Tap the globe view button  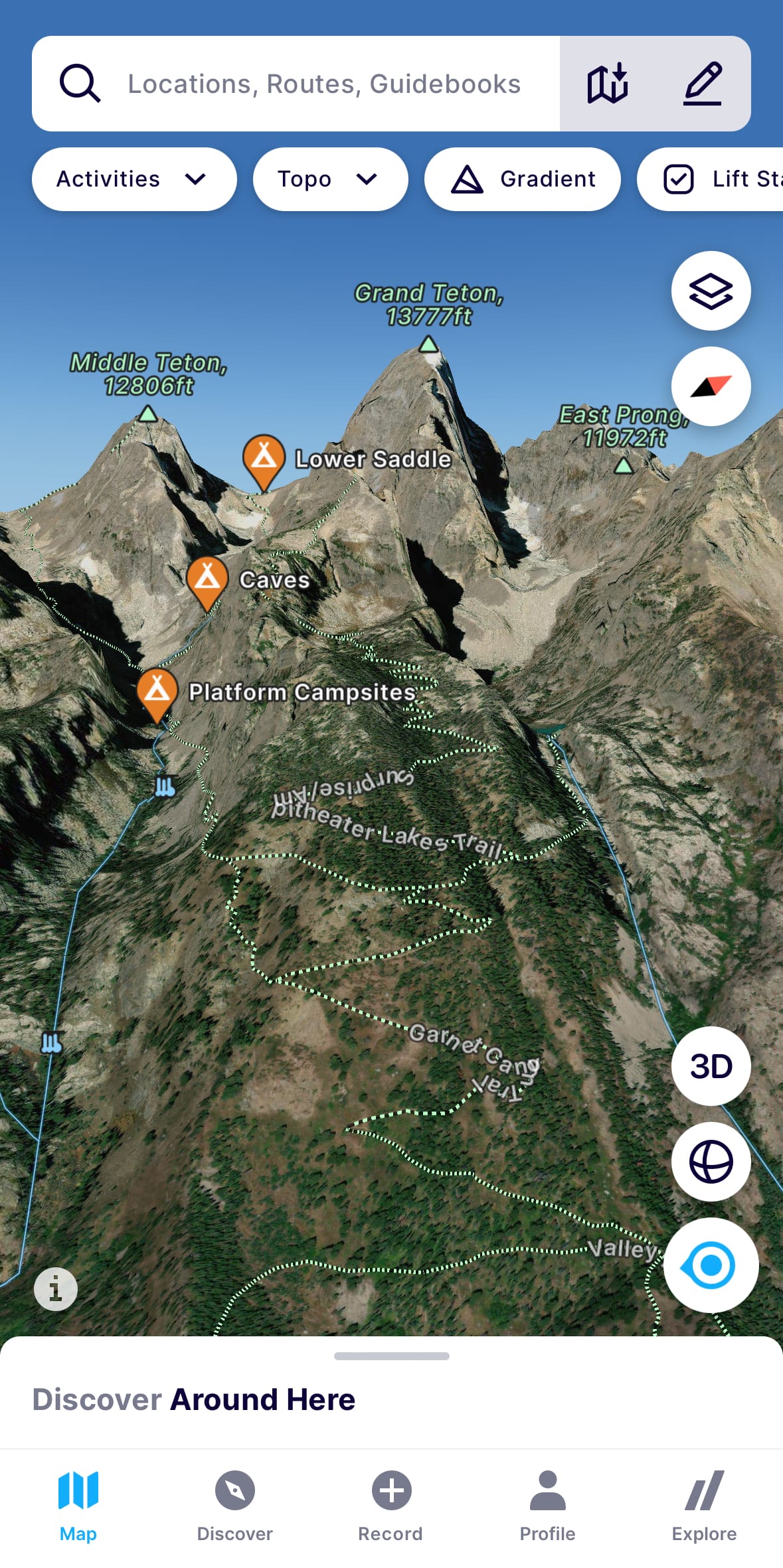pyautogui.click(x=711, y=1162)
